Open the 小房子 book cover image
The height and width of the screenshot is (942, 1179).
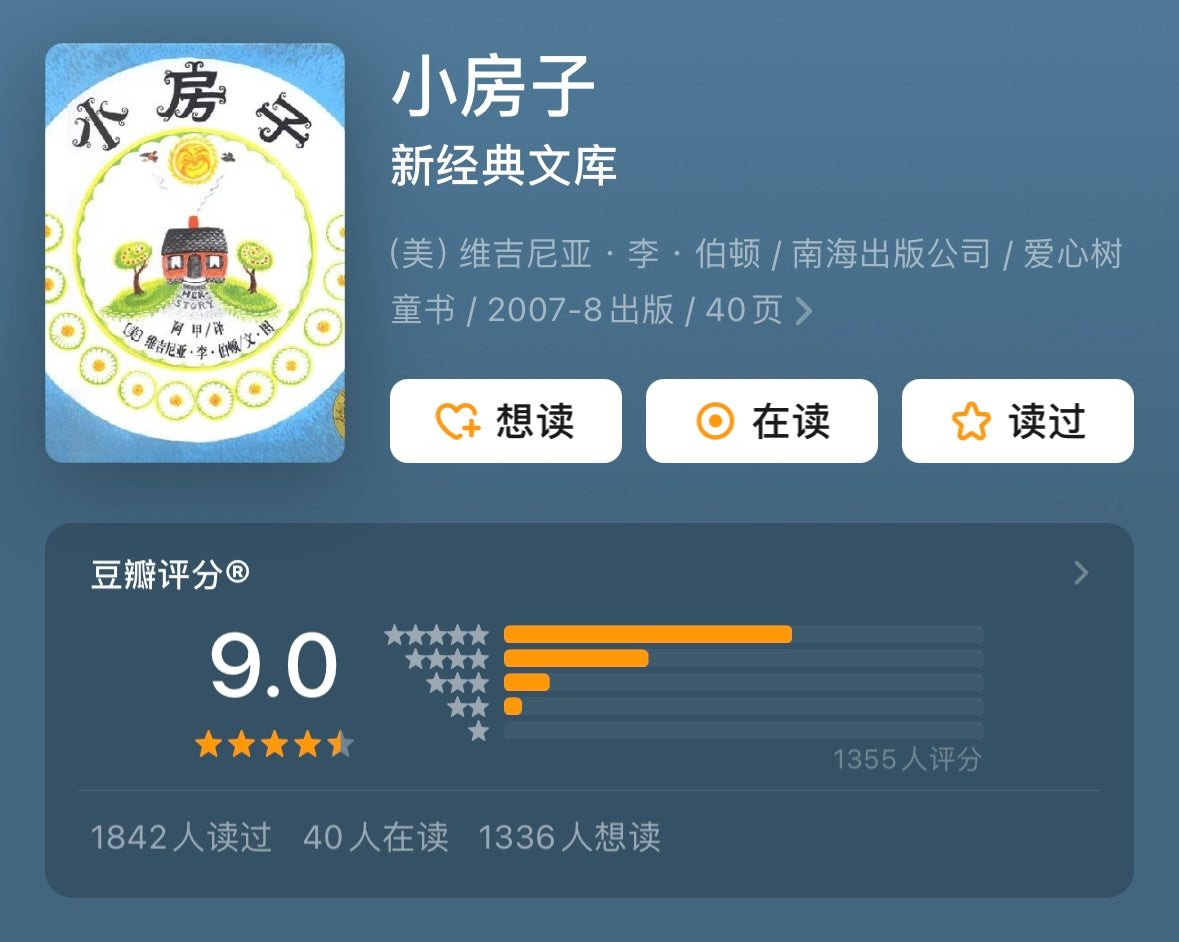(195, 253)
